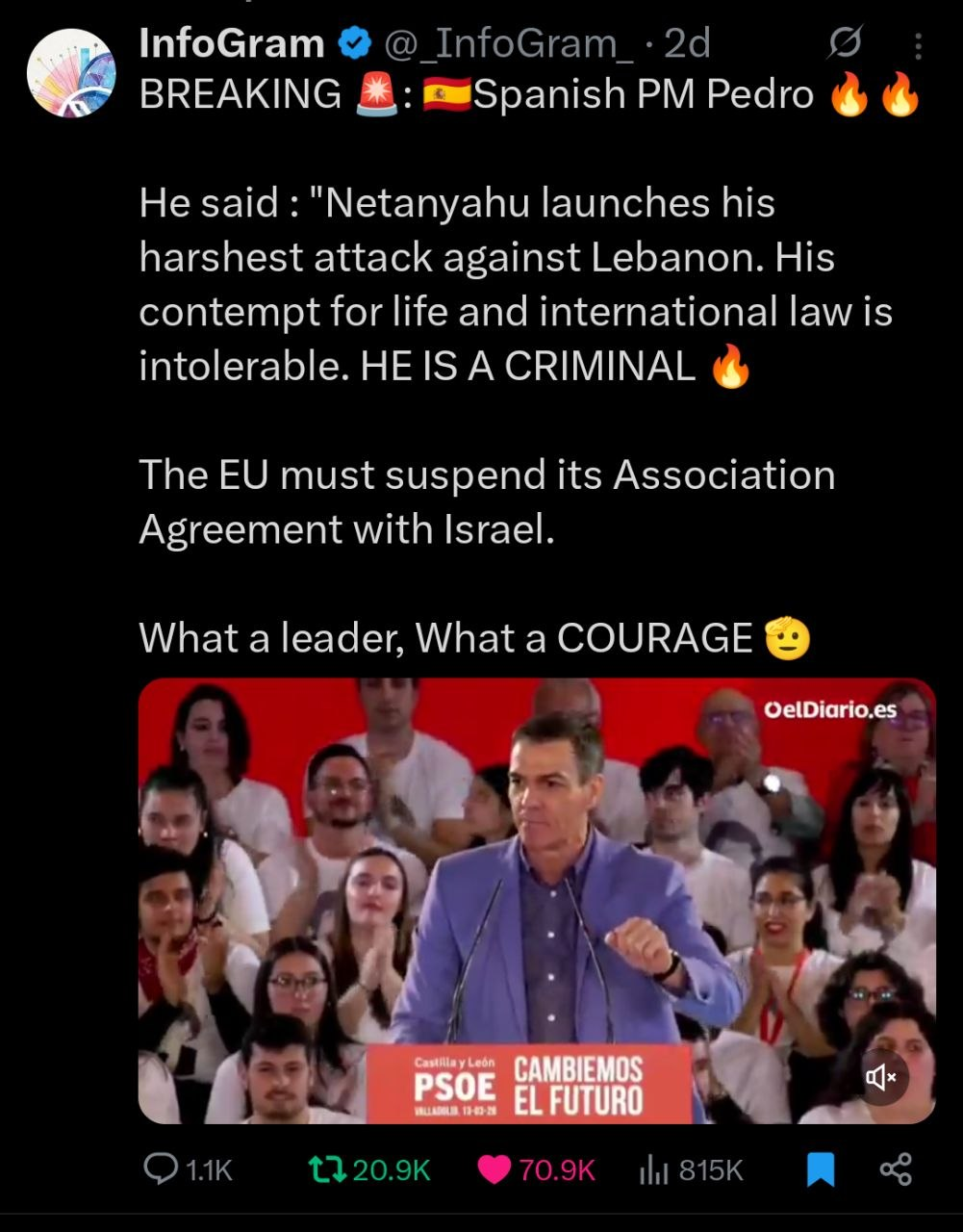Play the video of the PSOE speech
This screenshot has height=1232, width=963.
[536, 900]
